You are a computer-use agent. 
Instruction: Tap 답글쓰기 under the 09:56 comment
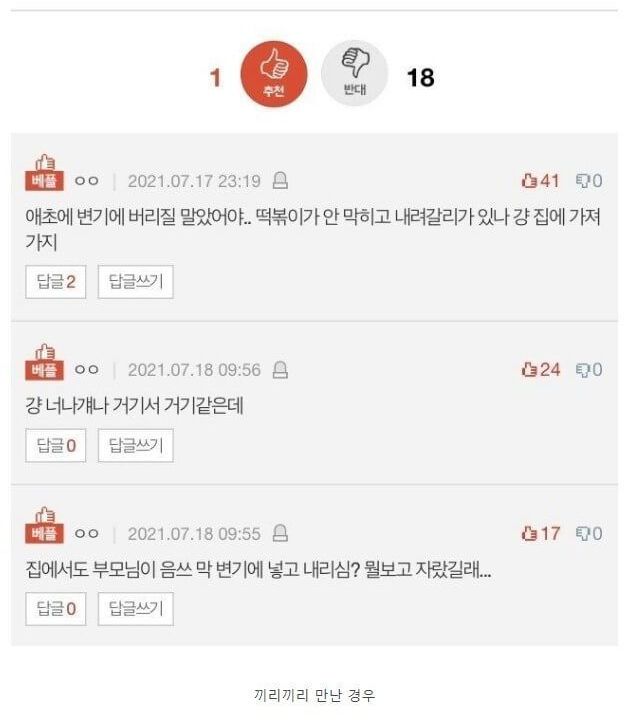(x=135, y=445)
